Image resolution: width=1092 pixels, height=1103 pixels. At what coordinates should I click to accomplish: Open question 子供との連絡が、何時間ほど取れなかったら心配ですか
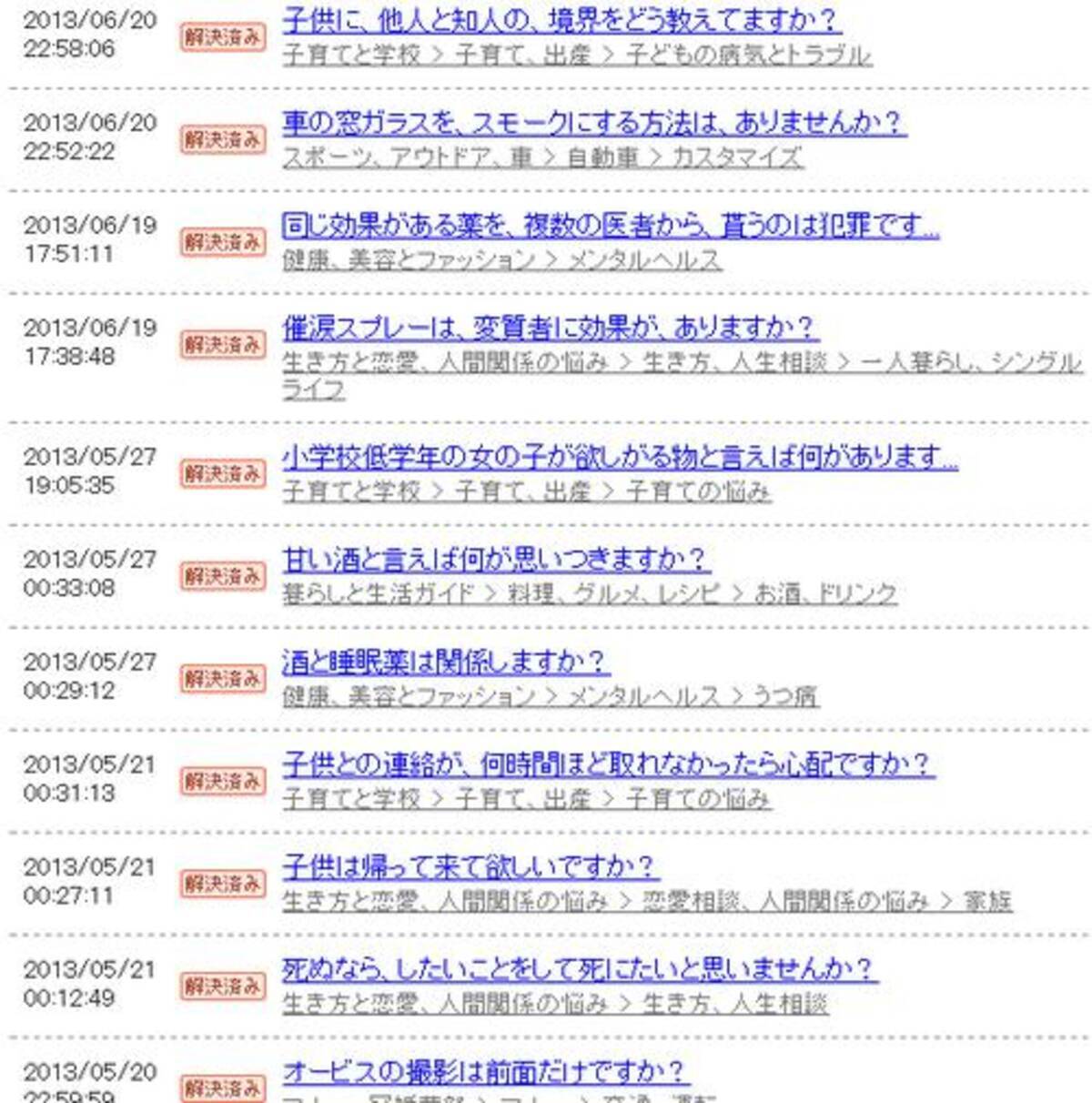pyautogui.click(x=608, y=764)
